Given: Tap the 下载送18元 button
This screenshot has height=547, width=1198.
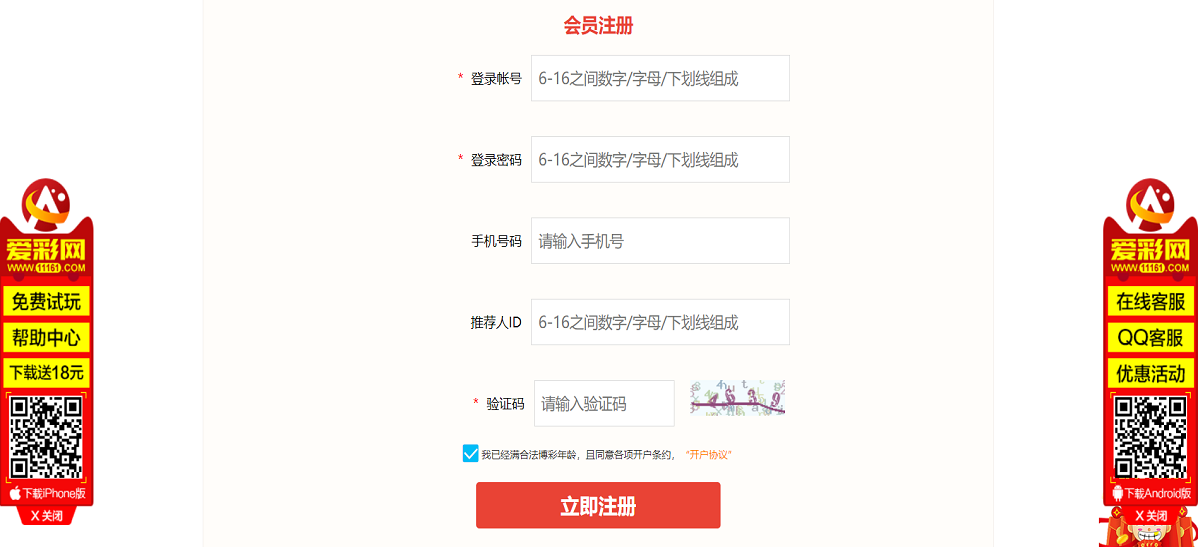Looking at the screenshot, I should (47, 373).
